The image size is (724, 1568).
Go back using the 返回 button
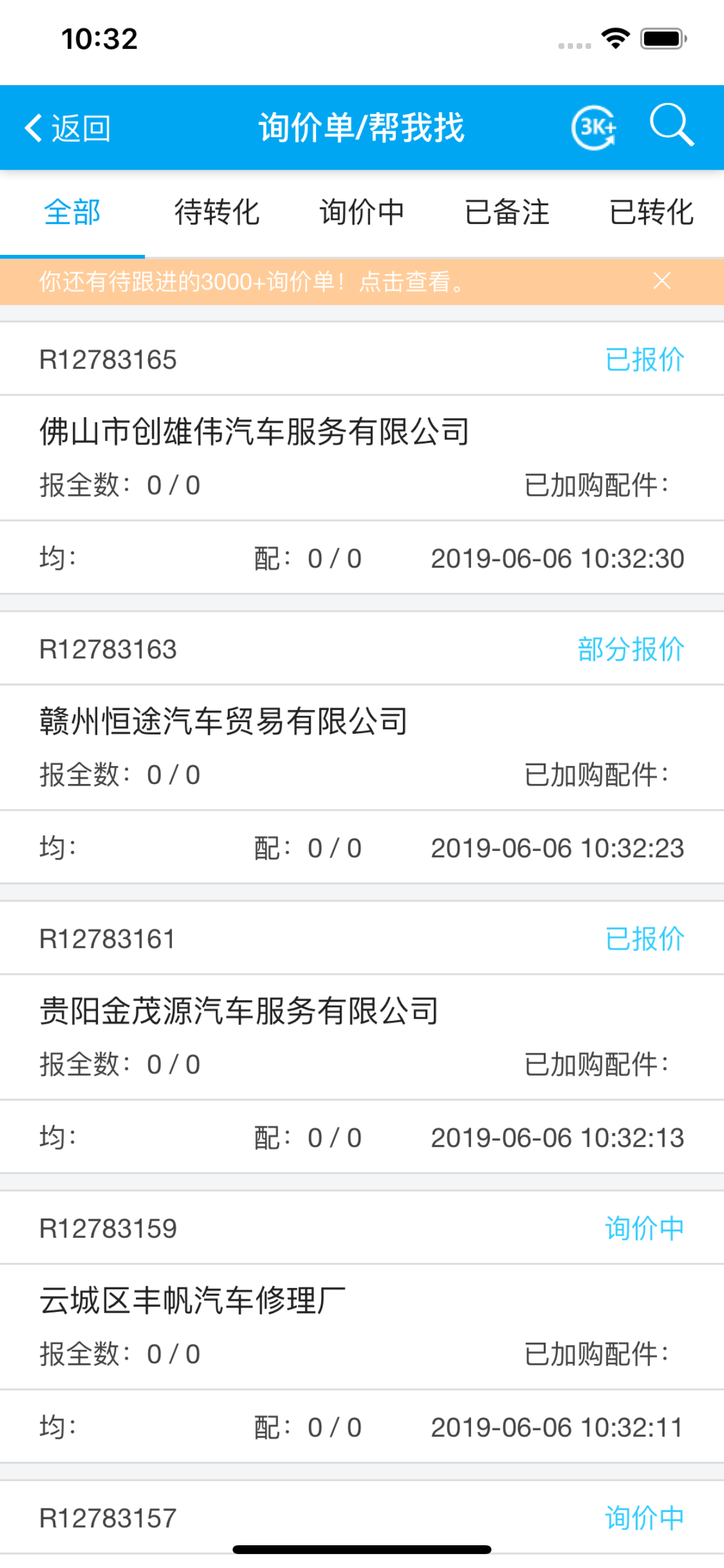(x=67, y=128)
